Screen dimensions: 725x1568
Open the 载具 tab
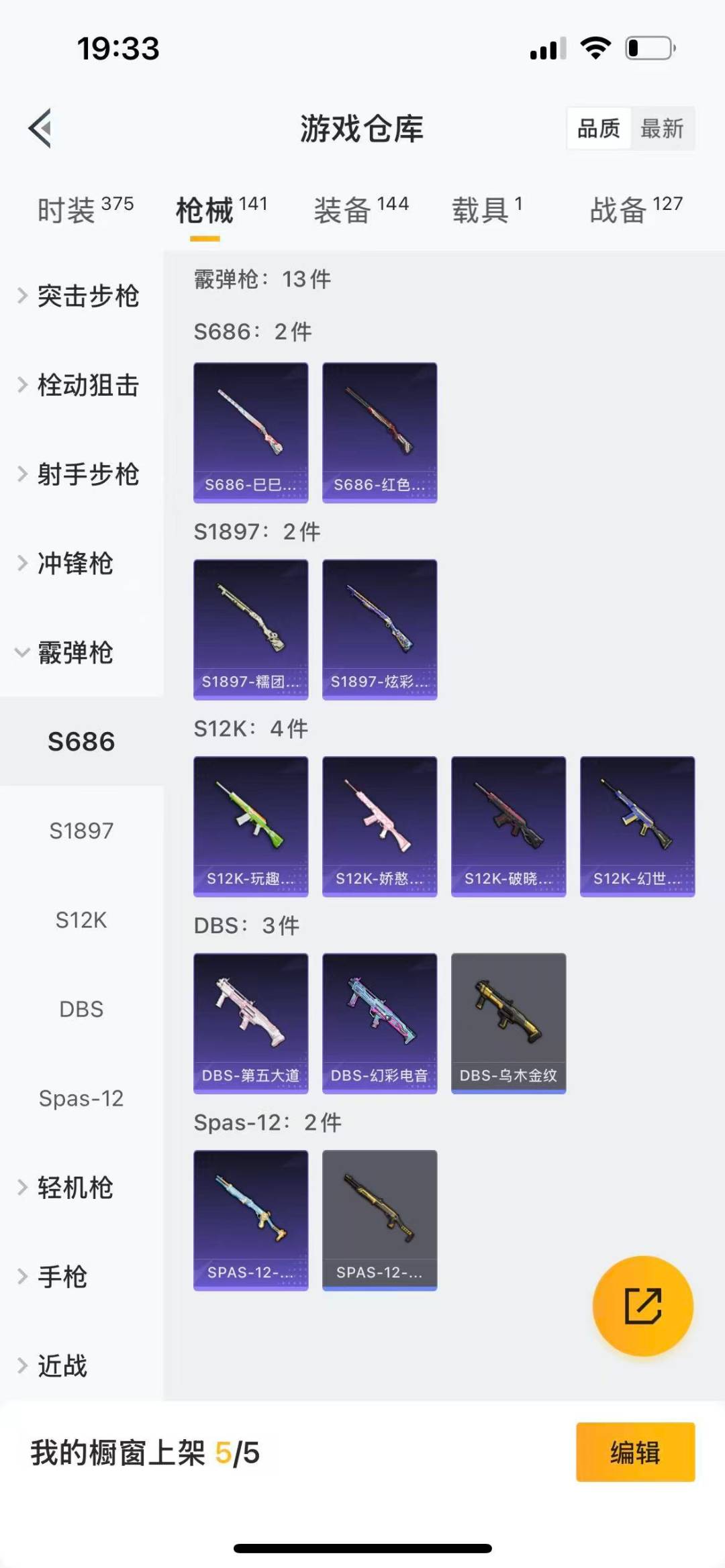coord(487,210)
